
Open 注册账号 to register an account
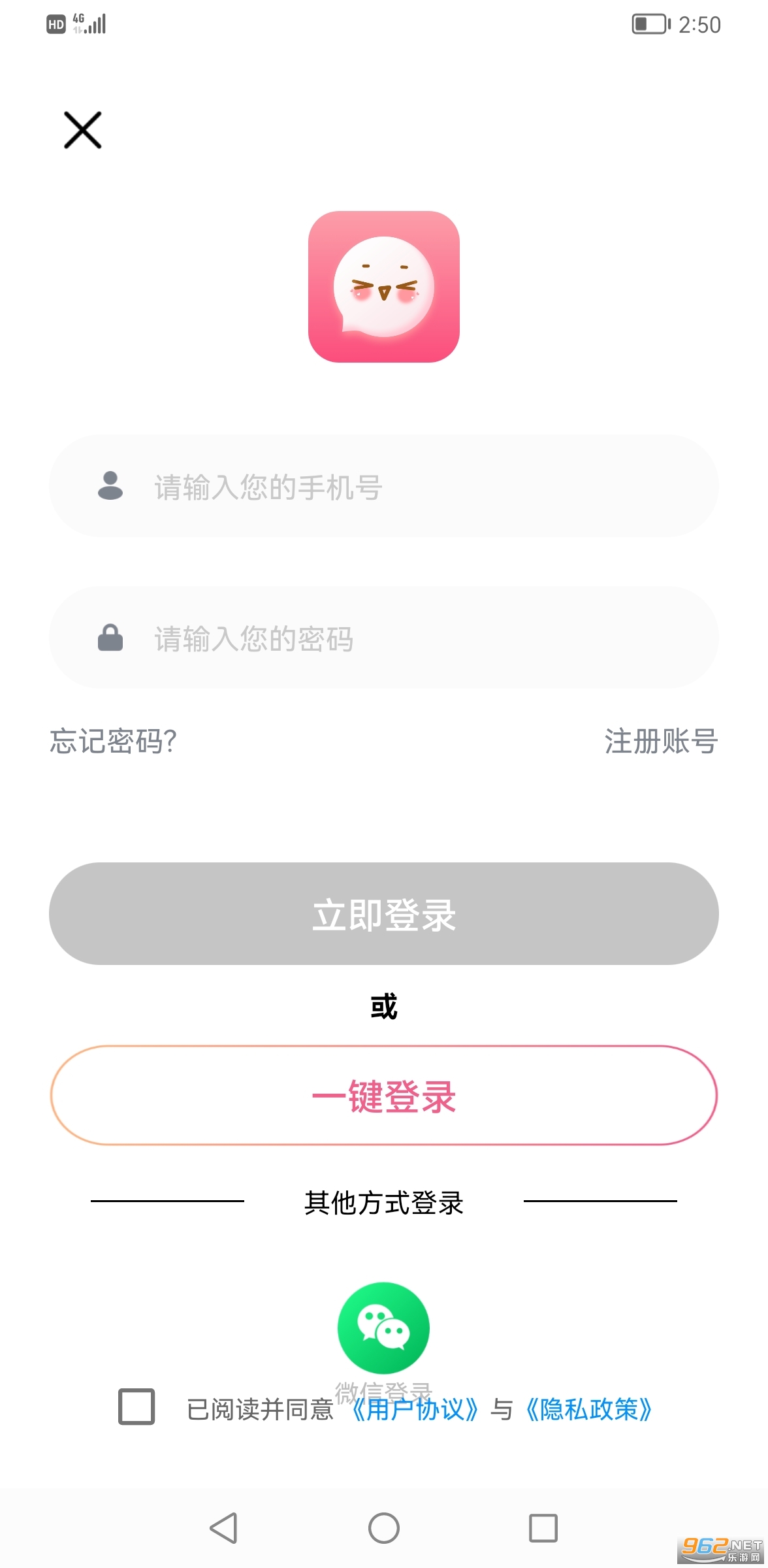tap(660, 742)
